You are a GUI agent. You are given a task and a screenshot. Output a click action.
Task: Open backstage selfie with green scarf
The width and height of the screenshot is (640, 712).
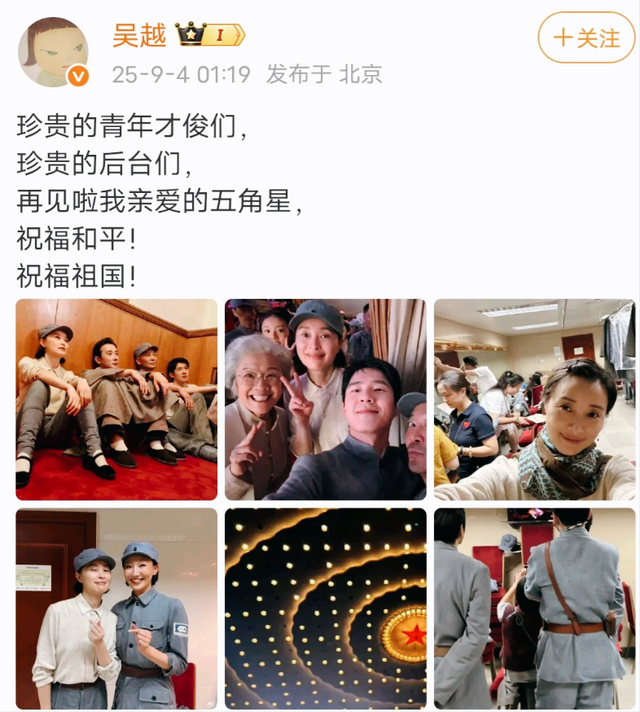pos(534,399)
